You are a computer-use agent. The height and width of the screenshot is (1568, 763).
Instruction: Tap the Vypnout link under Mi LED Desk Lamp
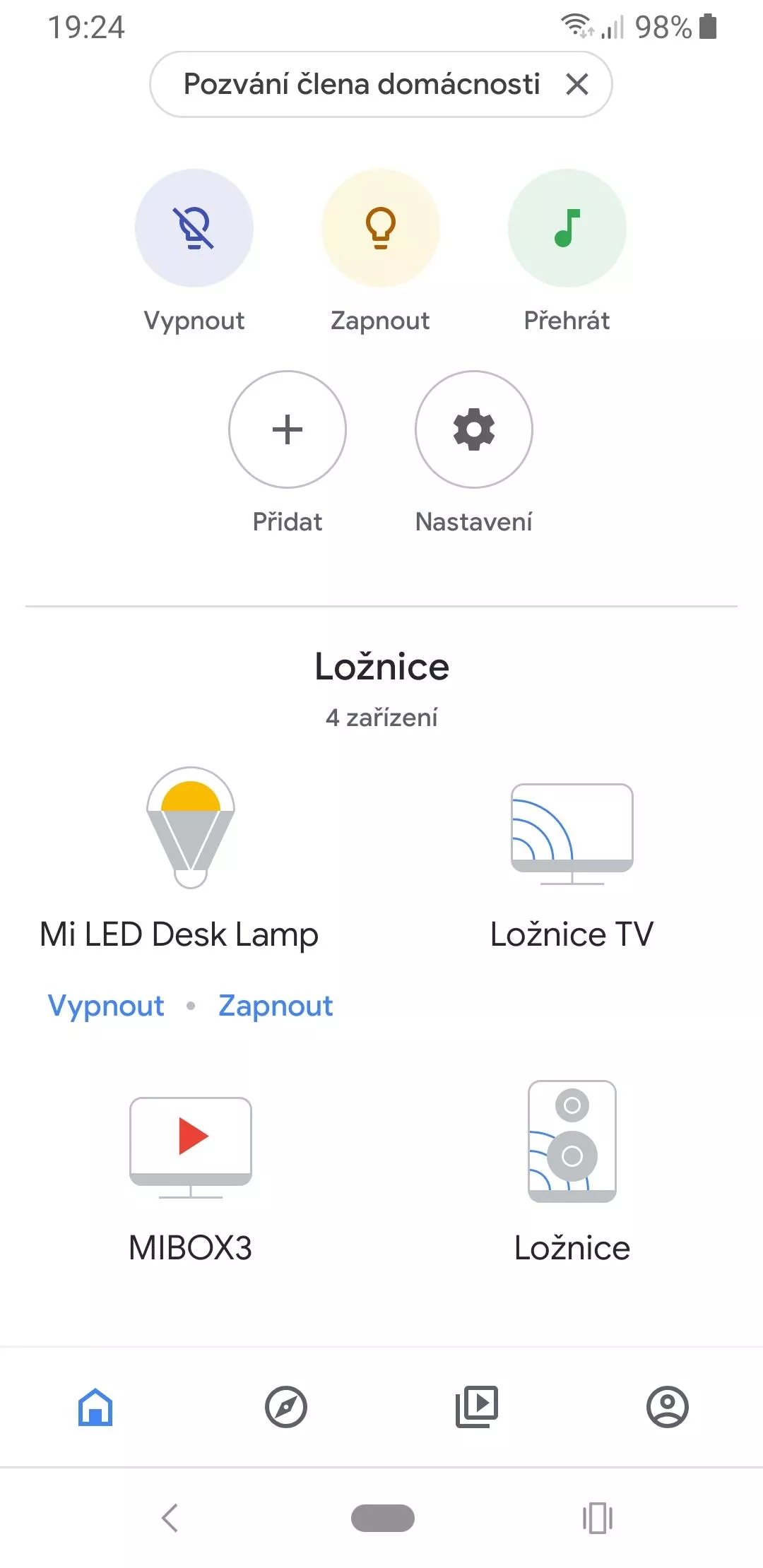click(x=106, y=1005)
